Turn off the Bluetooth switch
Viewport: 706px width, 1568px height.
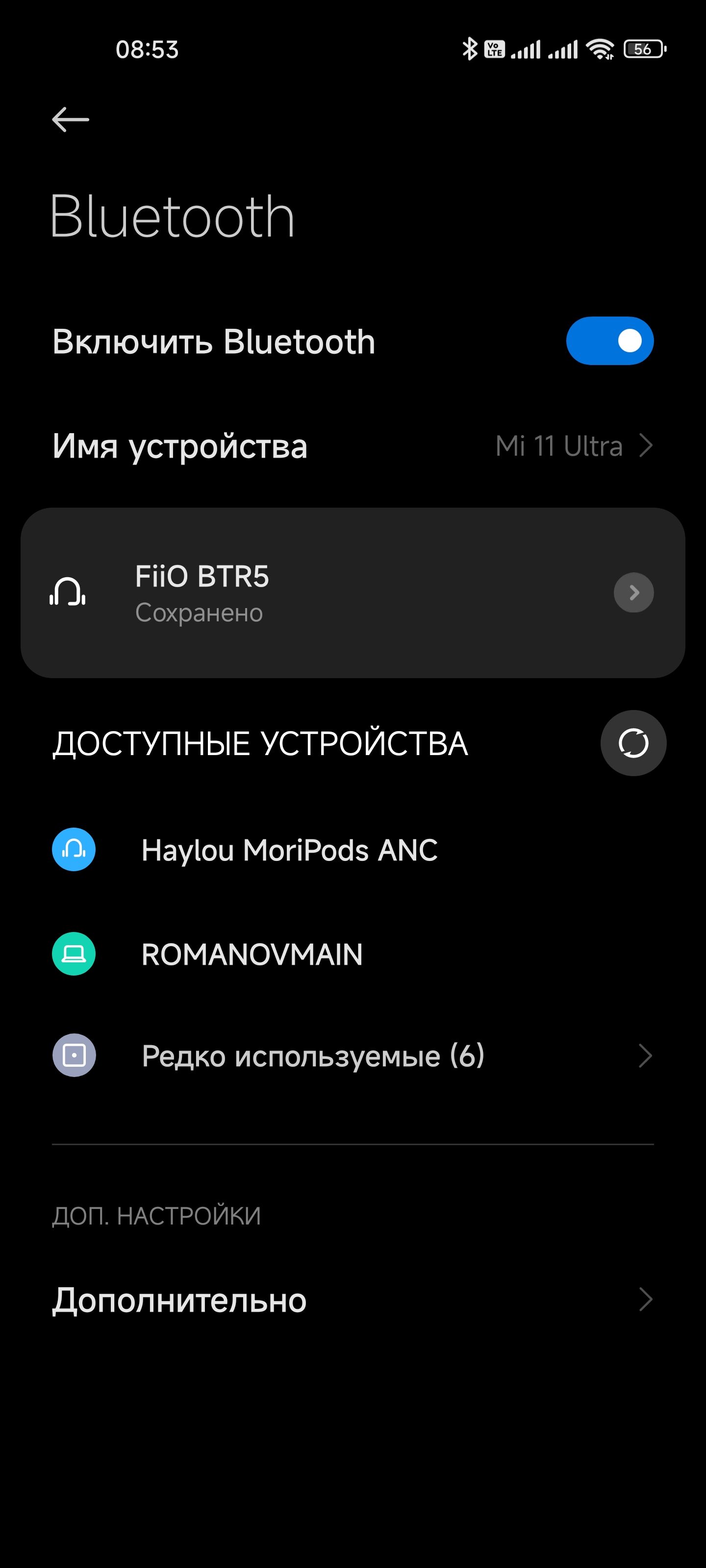(x=609, y=341)
